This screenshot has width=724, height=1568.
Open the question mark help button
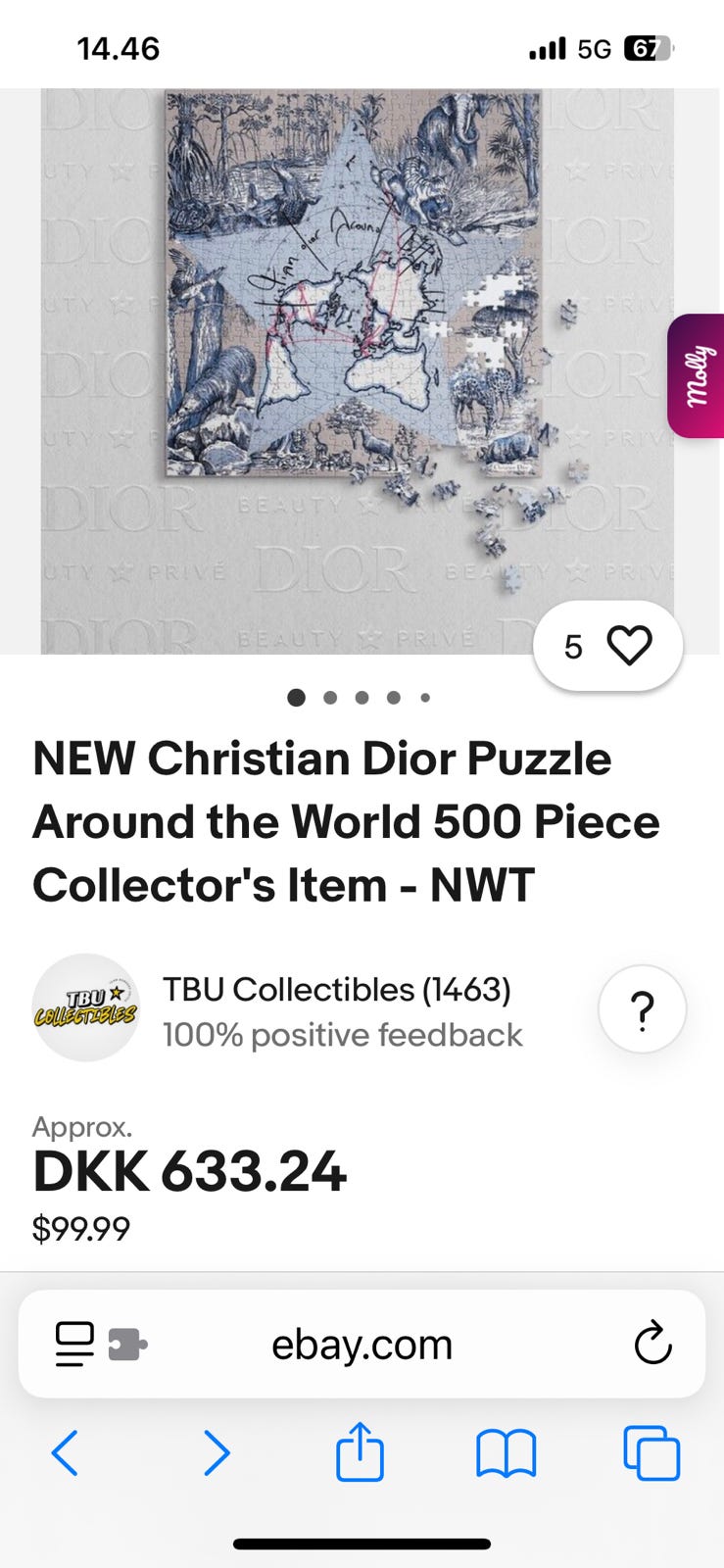[642, 1009]
